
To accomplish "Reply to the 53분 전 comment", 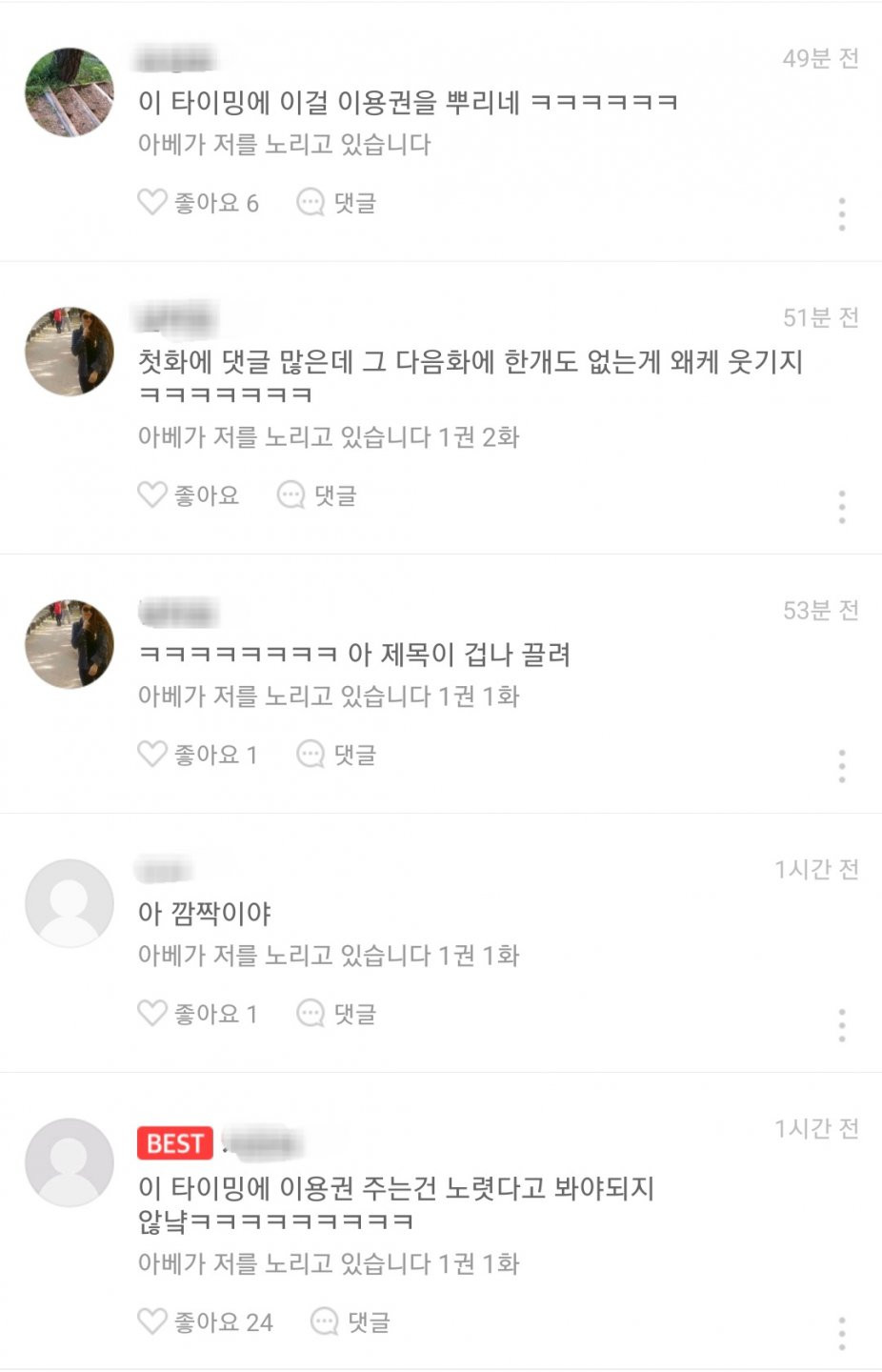I will [336, 754].
